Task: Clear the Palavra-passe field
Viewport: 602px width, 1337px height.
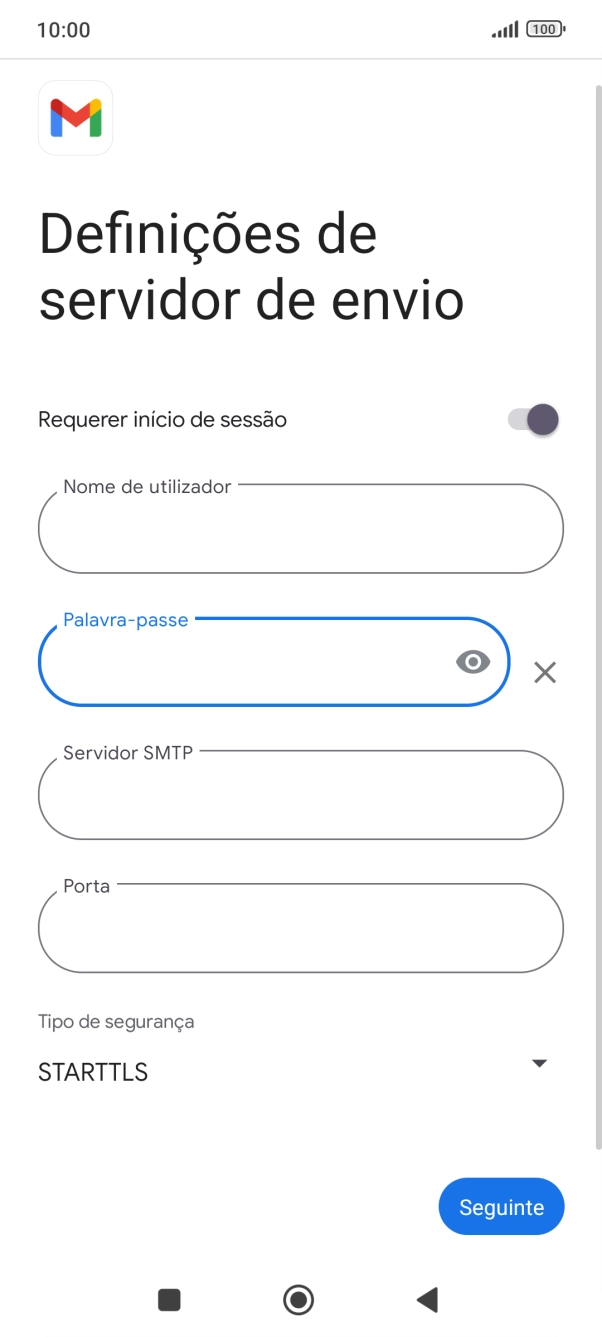Action: click(x=545, y=672)
